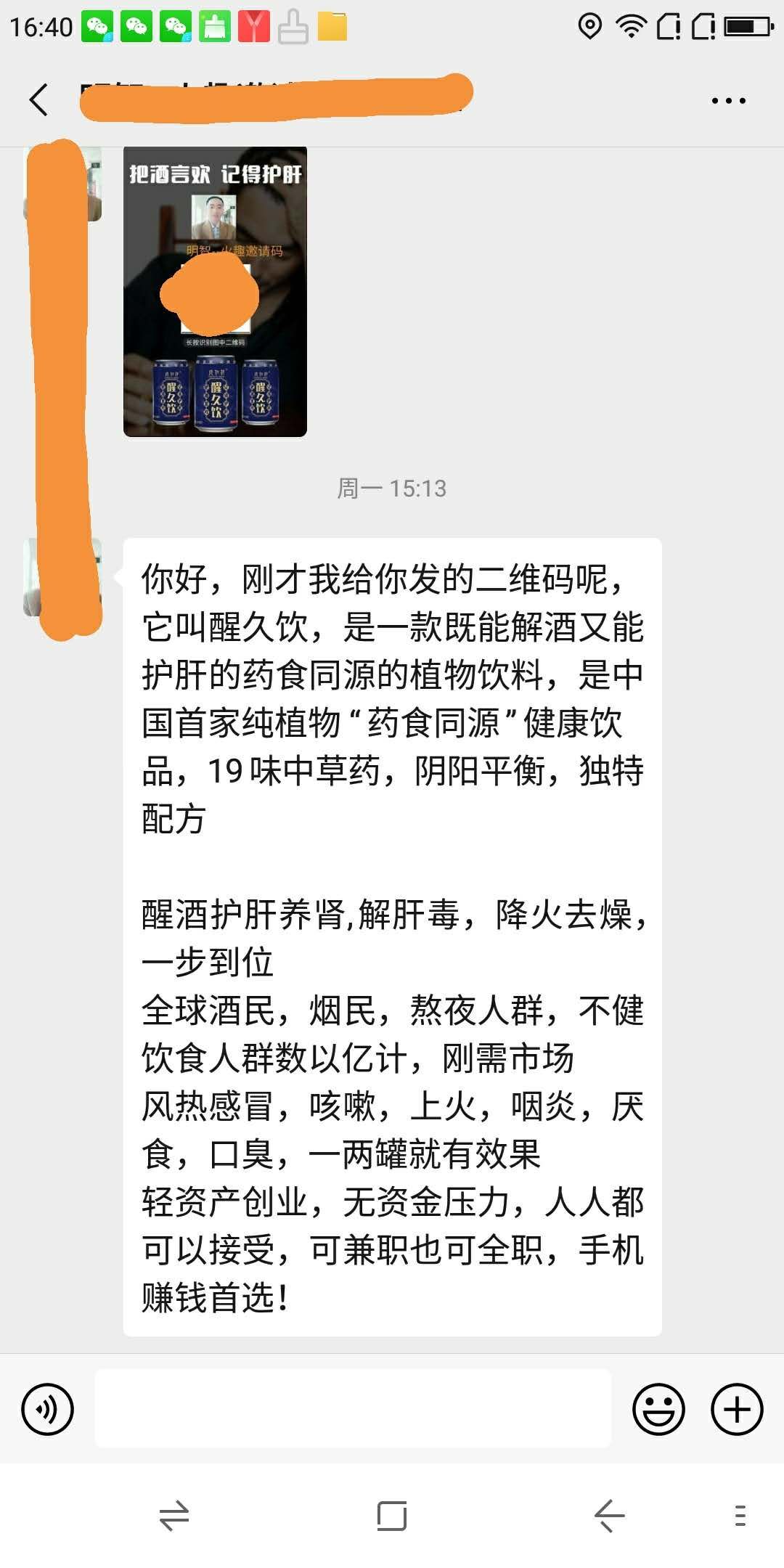784x1568 pixels.
Task: Tap the Wi-Fi icon in the status bar
Action: tap(632, 27)
